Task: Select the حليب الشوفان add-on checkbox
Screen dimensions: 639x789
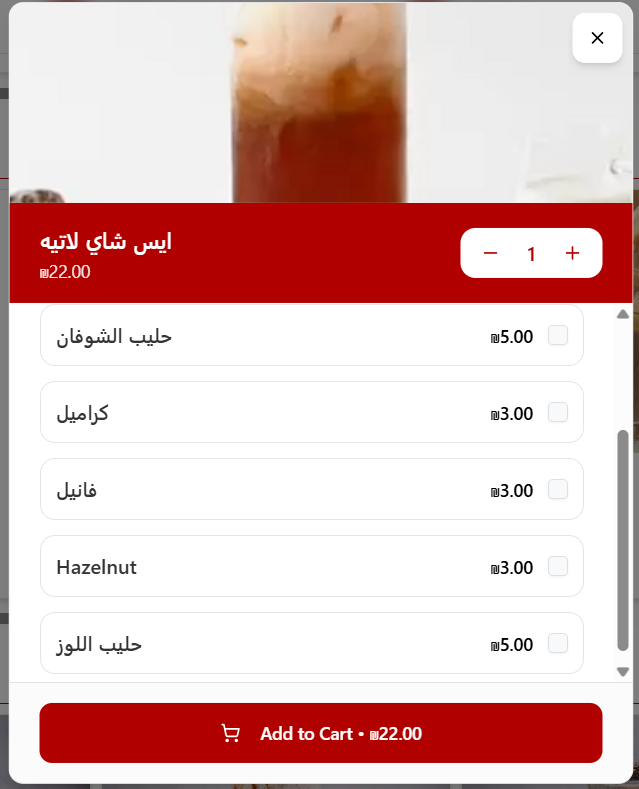Action: pos(558,335)
